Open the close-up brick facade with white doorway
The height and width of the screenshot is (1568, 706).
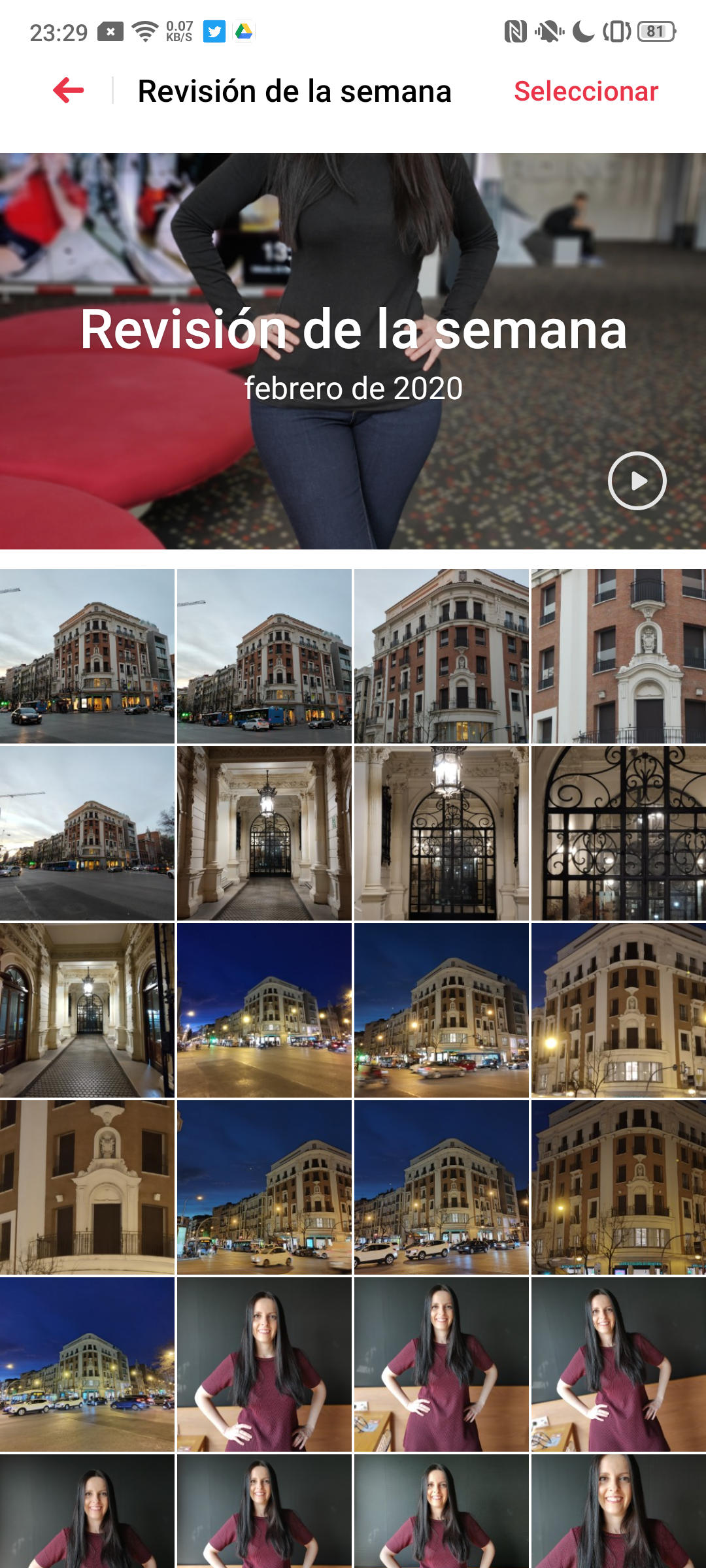(618, 656)
